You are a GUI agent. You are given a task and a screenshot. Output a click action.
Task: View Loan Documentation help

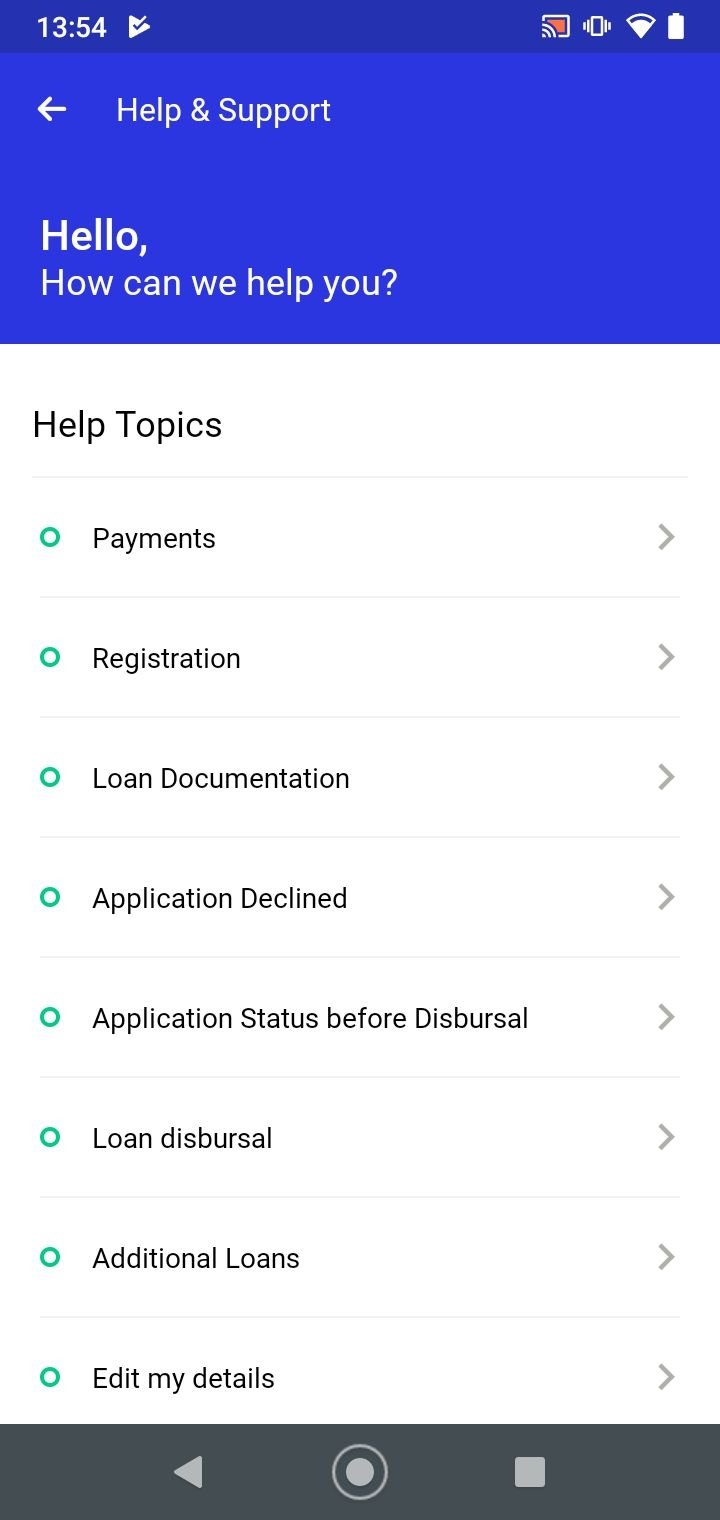(x=360, y=778)
